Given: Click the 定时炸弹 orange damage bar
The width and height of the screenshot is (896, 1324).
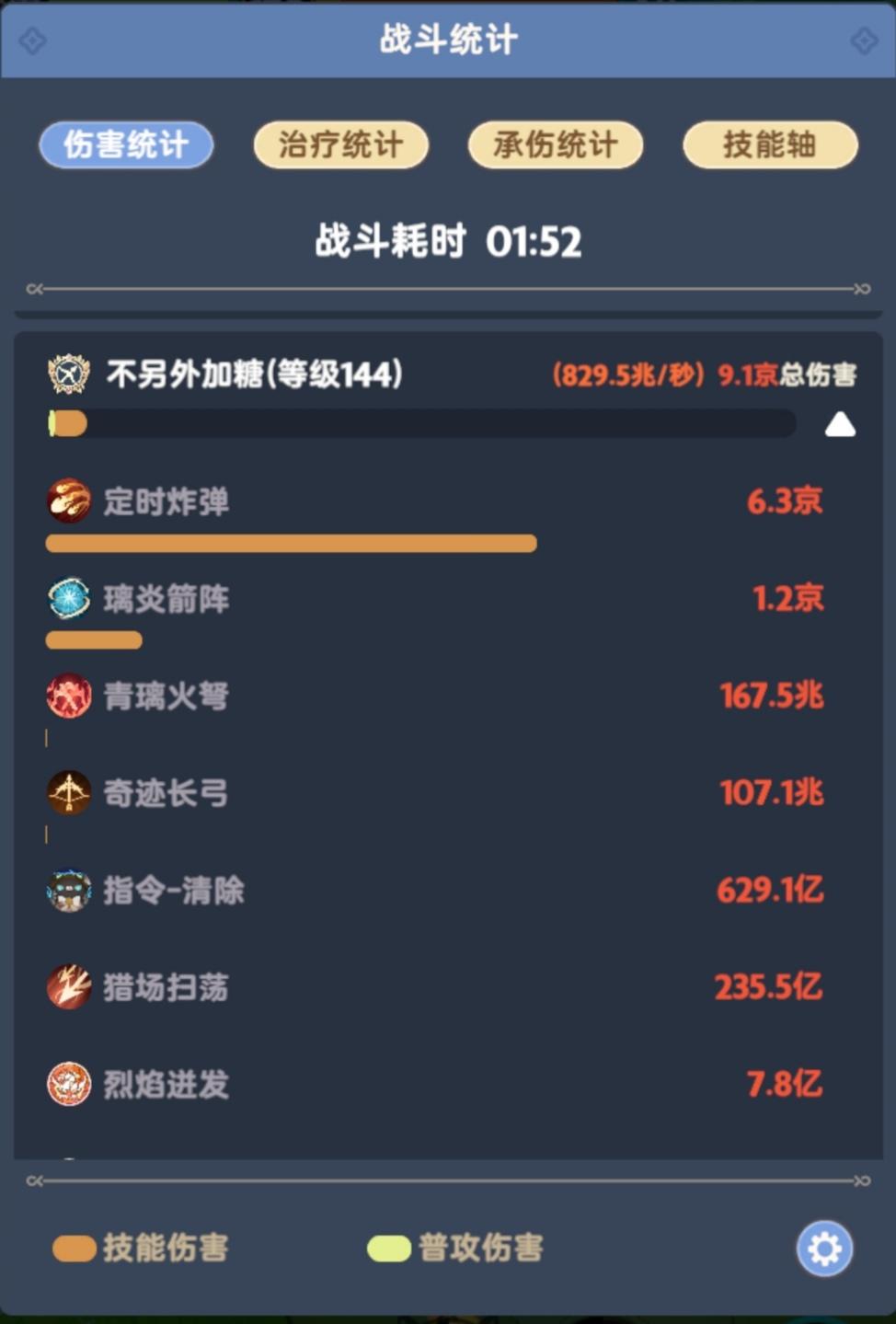Looking at the screenshot, I should click(290, 544).
